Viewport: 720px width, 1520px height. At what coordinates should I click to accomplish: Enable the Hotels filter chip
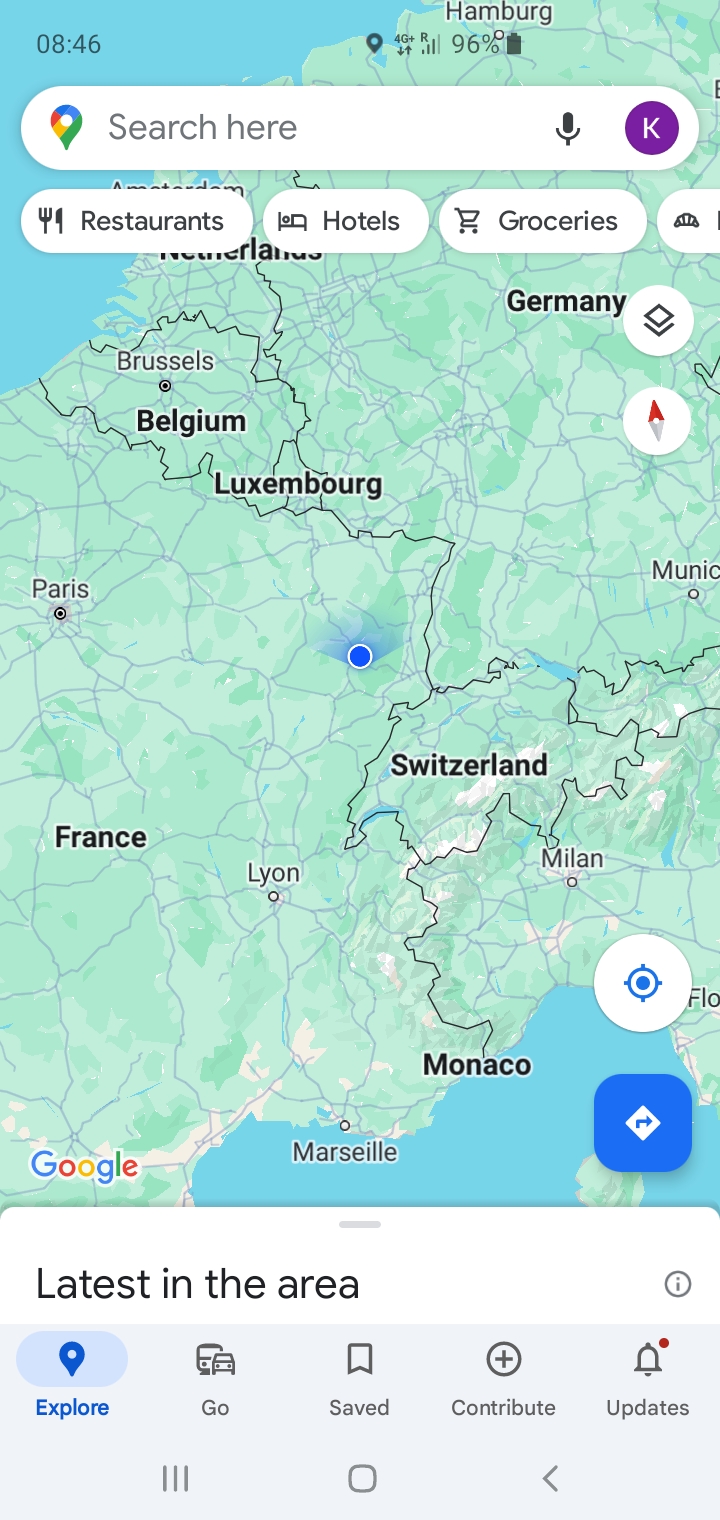[345, 221]
